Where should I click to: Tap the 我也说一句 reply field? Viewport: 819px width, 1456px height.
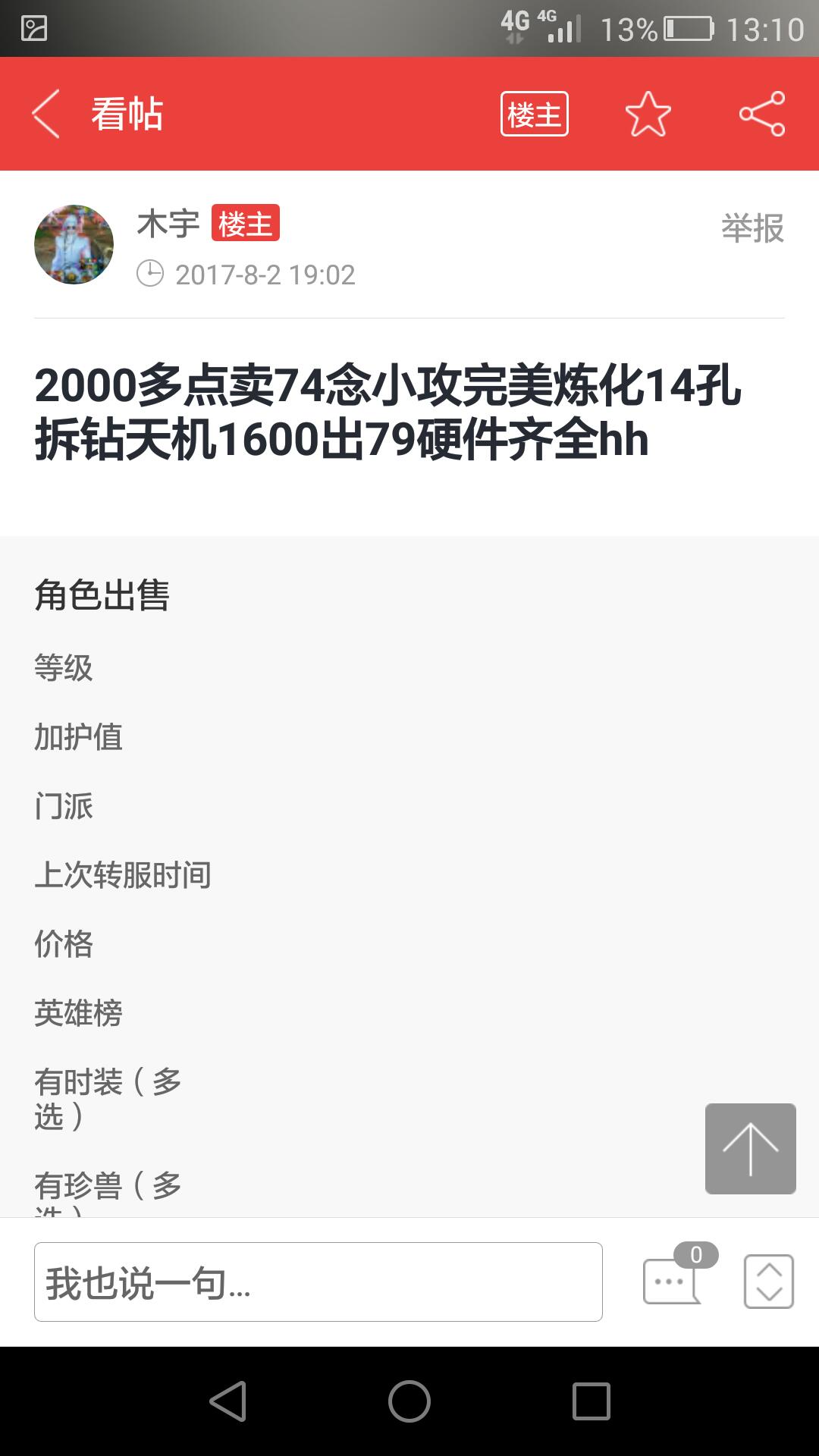coord(318,1282)
